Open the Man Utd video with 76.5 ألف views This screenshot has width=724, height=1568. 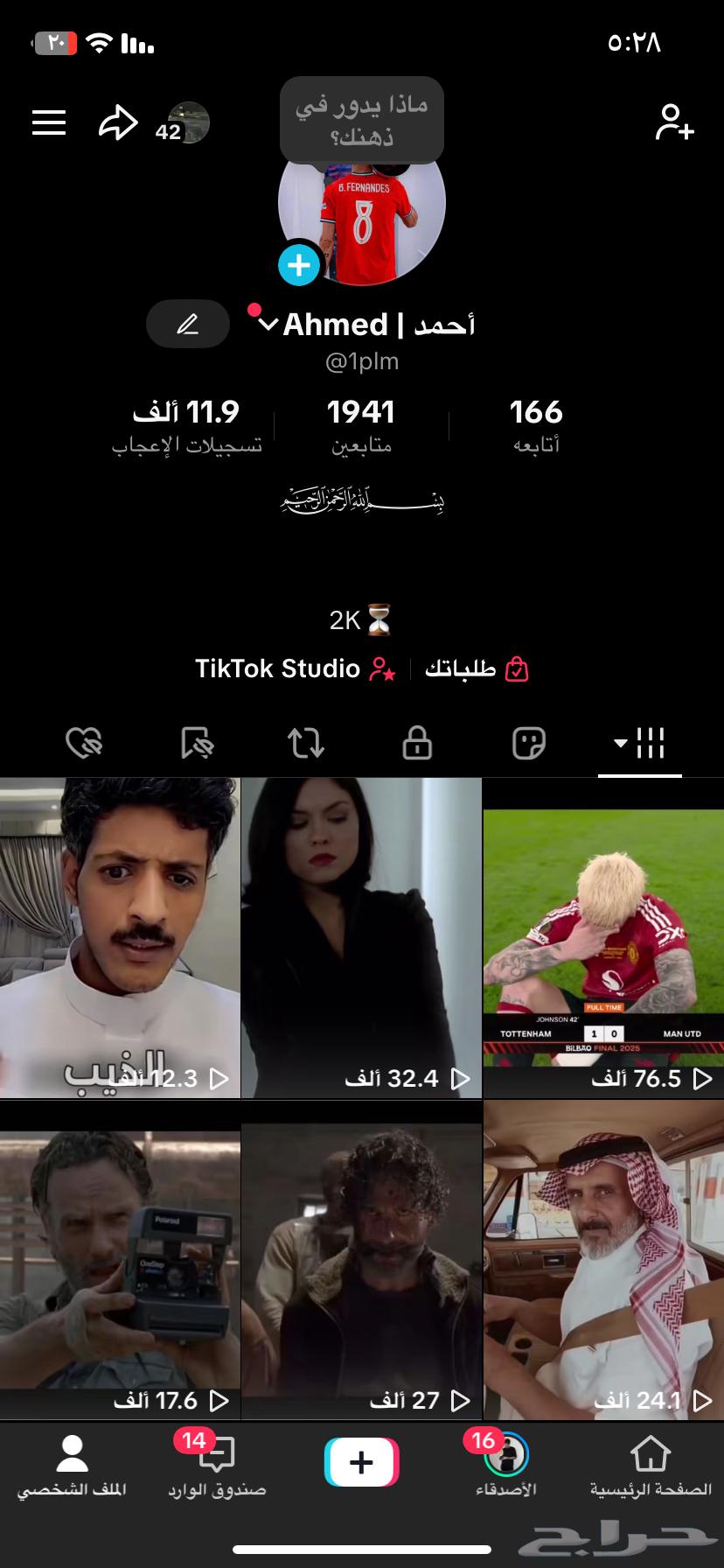coord(603,936)
